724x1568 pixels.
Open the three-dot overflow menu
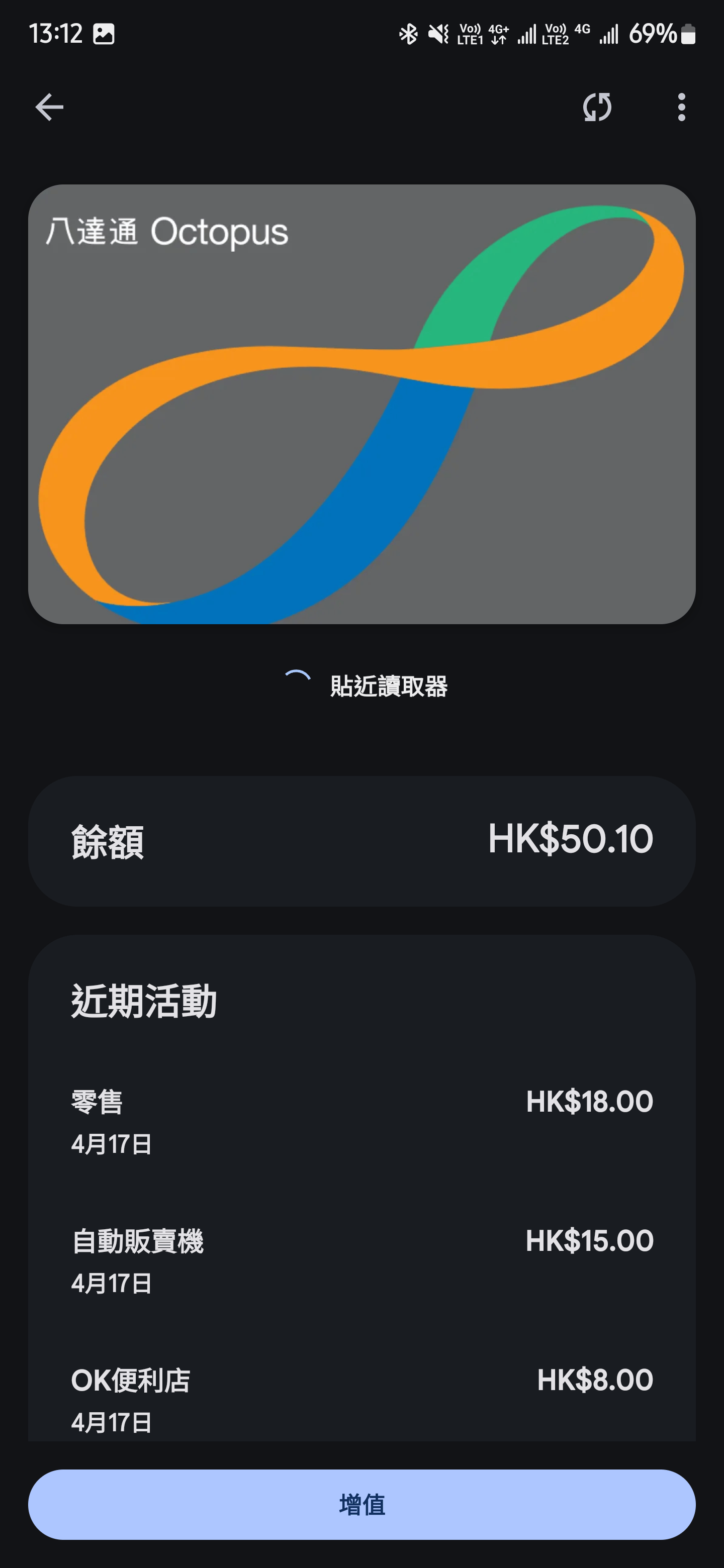[681, 107]
